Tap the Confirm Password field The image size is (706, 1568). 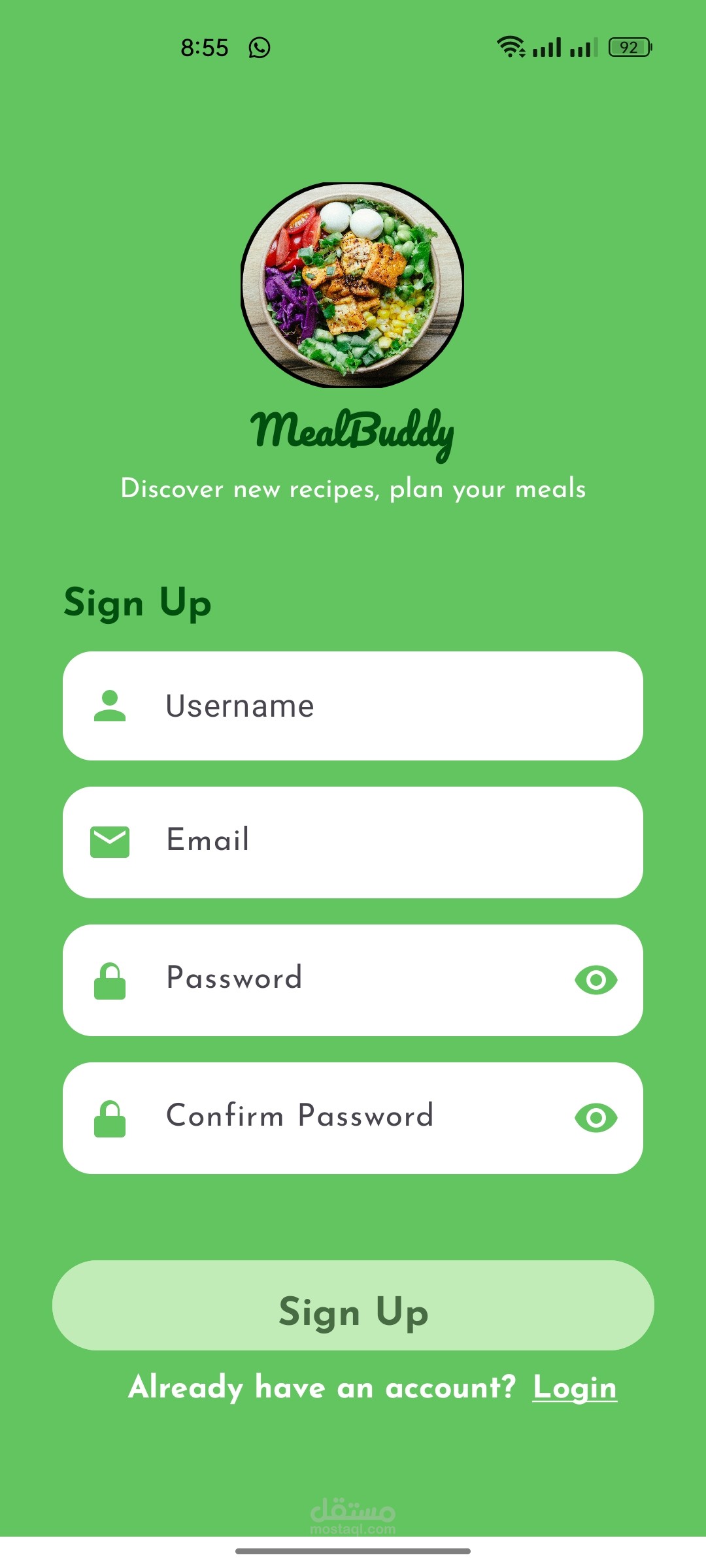(x=353, y=1118)
